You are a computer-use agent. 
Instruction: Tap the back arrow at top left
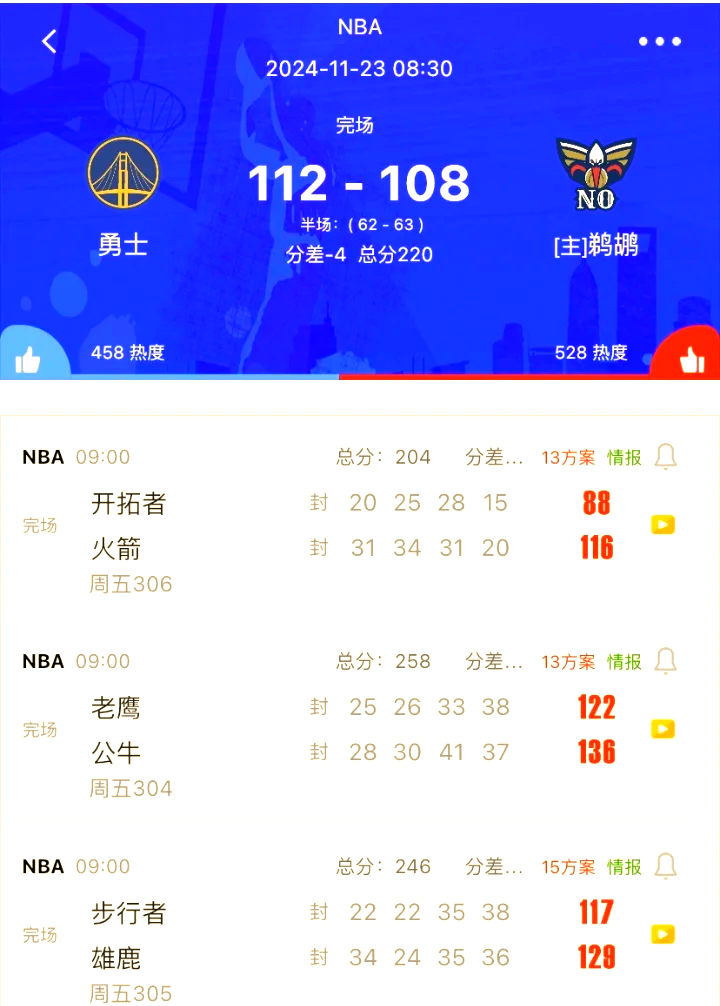(47, 42)
